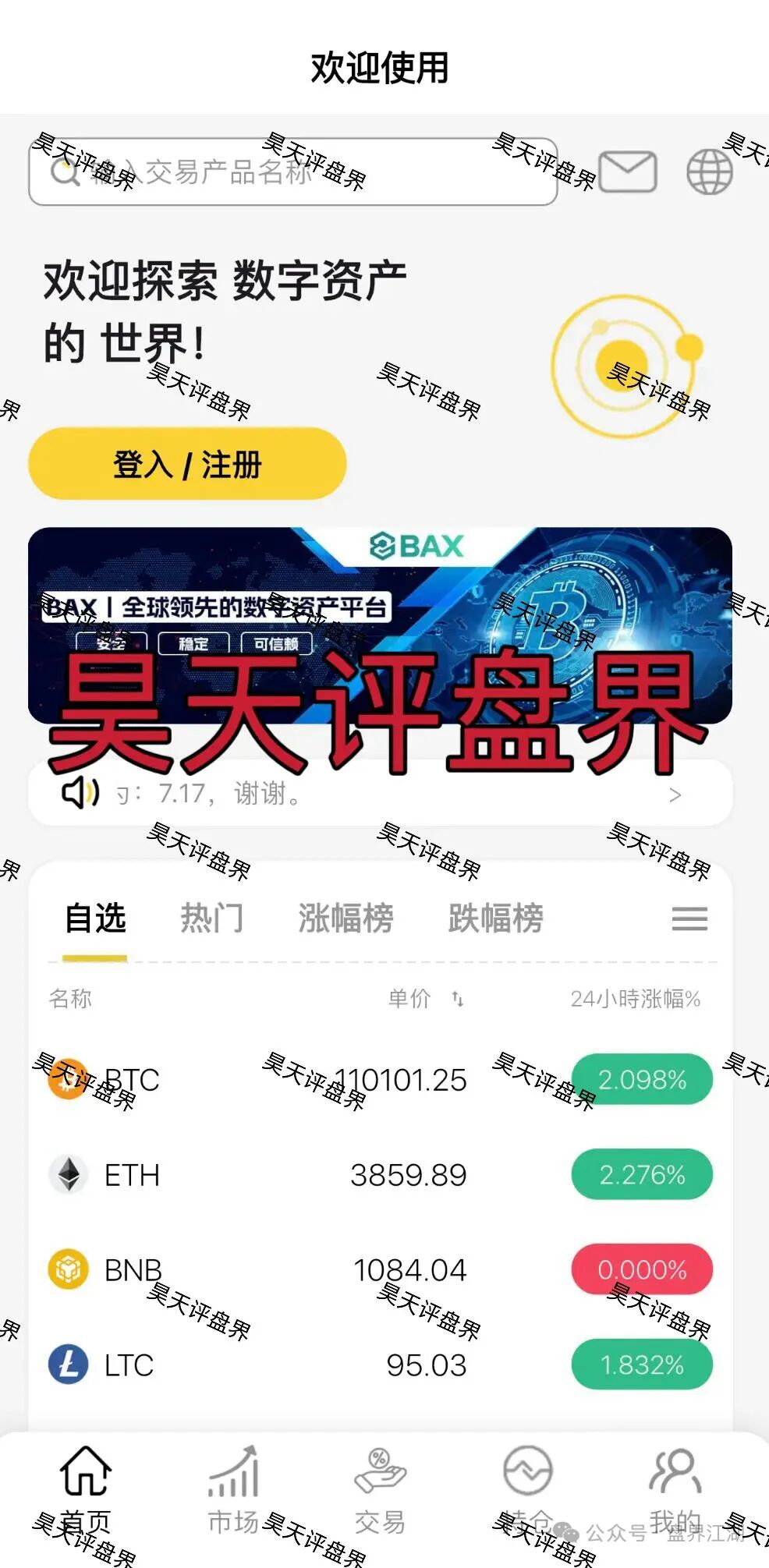This screenshot has height=1568, width=769.
Task: Click the BNB coin icon
Action: (69, 1269)
